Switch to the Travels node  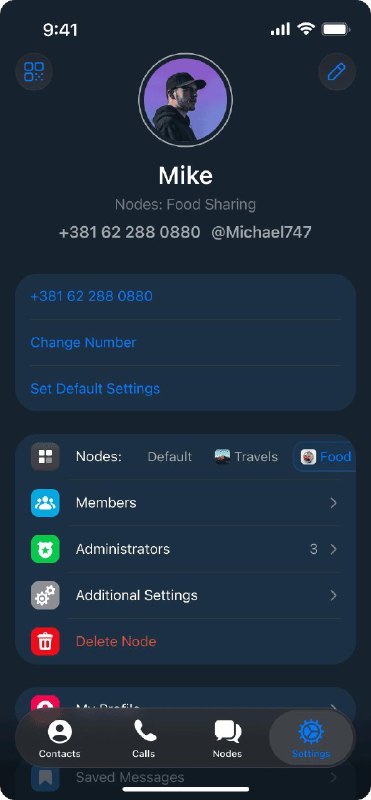coord(246,457)
